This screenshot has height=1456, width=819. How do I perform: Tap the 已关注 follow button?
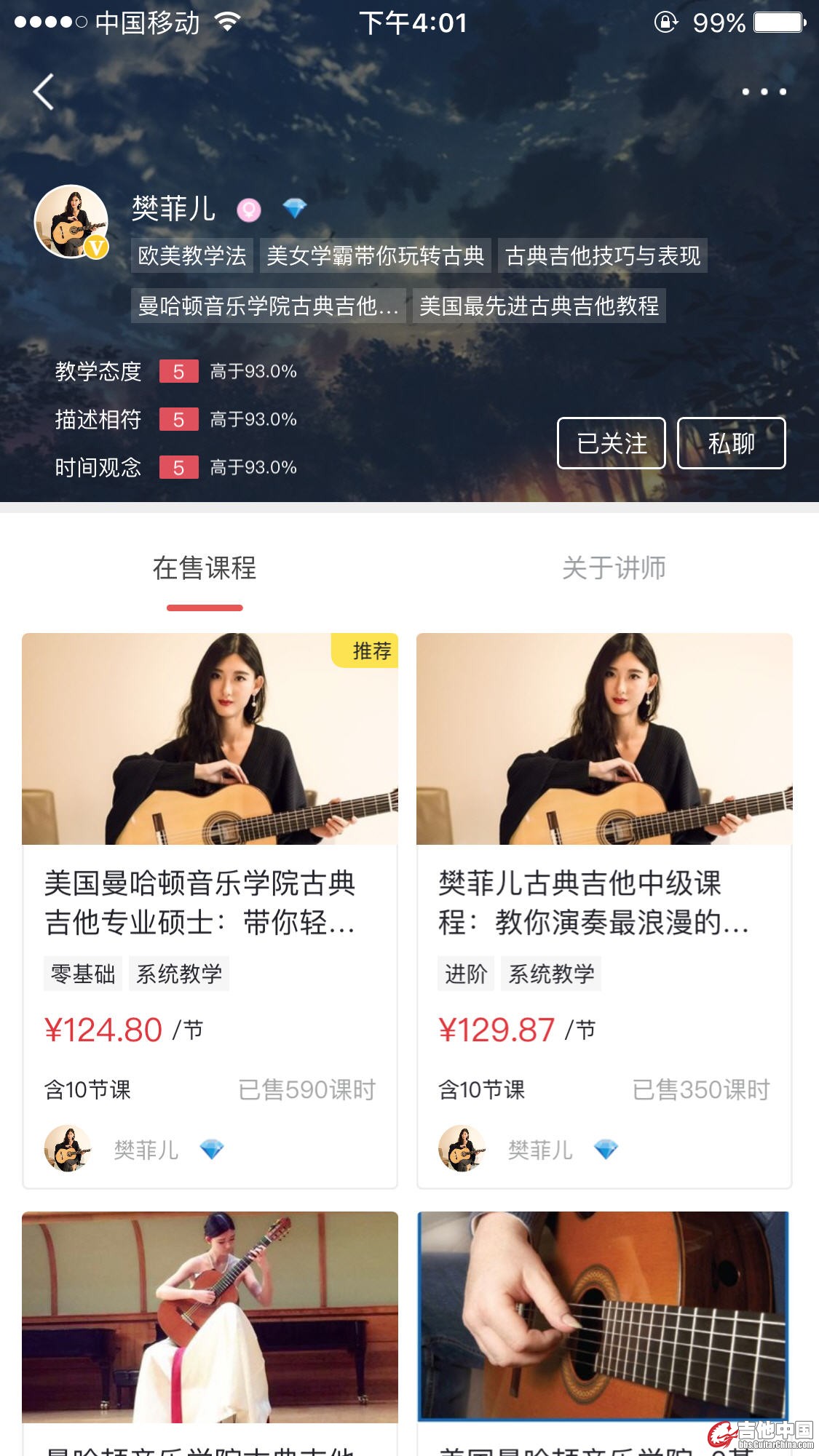click(612, 443)
